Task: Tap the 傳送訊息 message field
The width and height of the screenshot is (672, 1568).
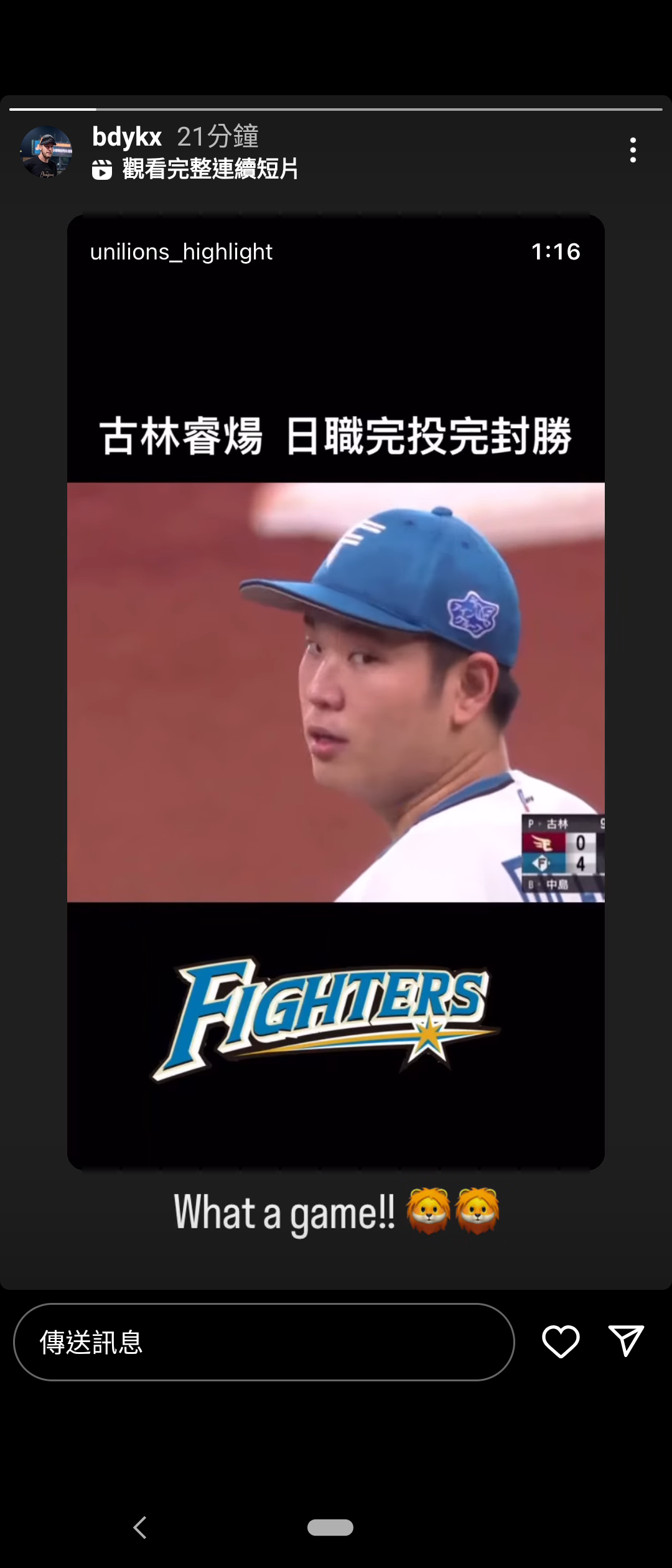Action: (x=264, y=1342)
